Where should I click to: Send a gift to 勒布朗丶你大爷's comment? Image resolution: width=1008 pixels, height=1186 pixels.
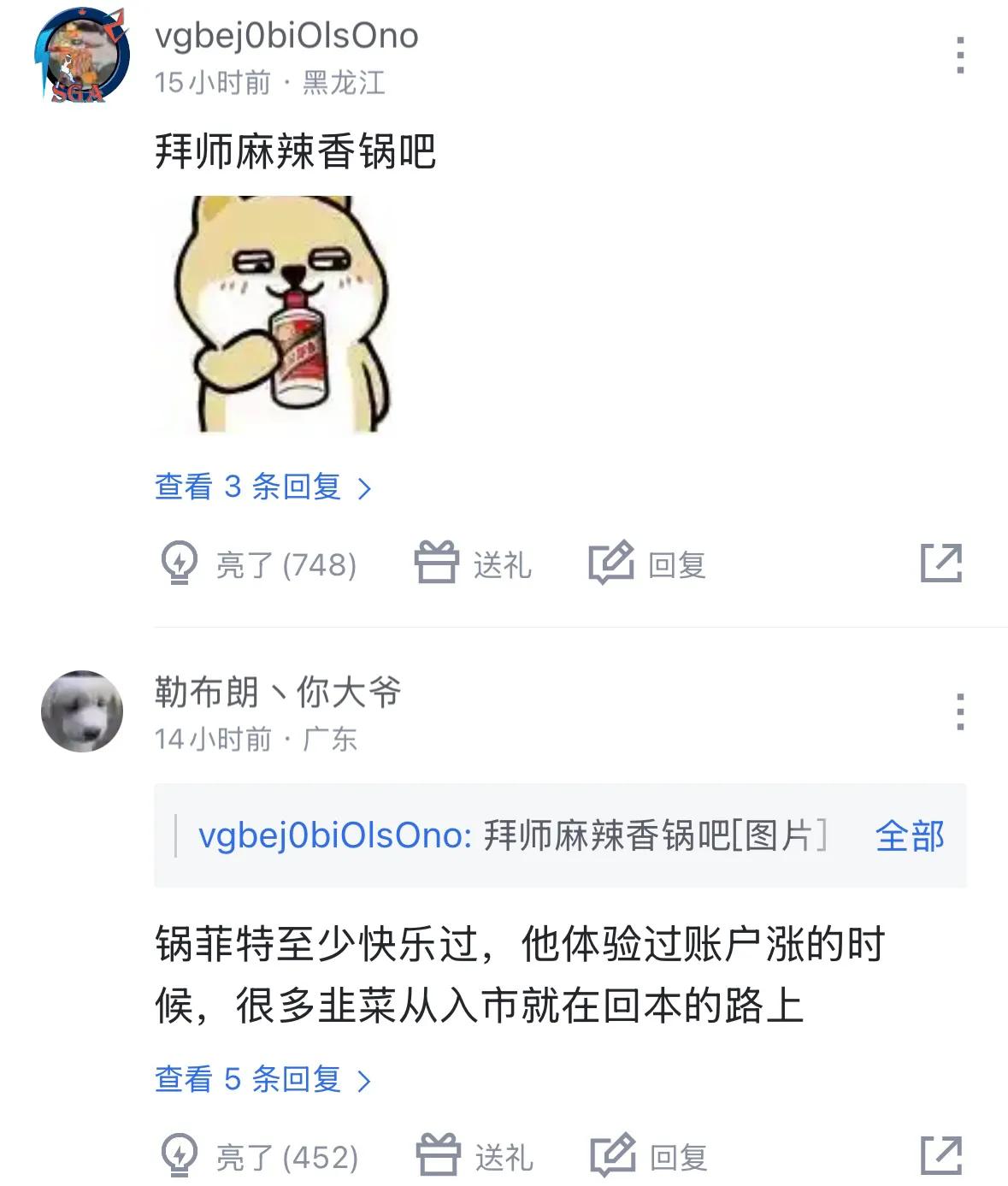click(475, 1157)
